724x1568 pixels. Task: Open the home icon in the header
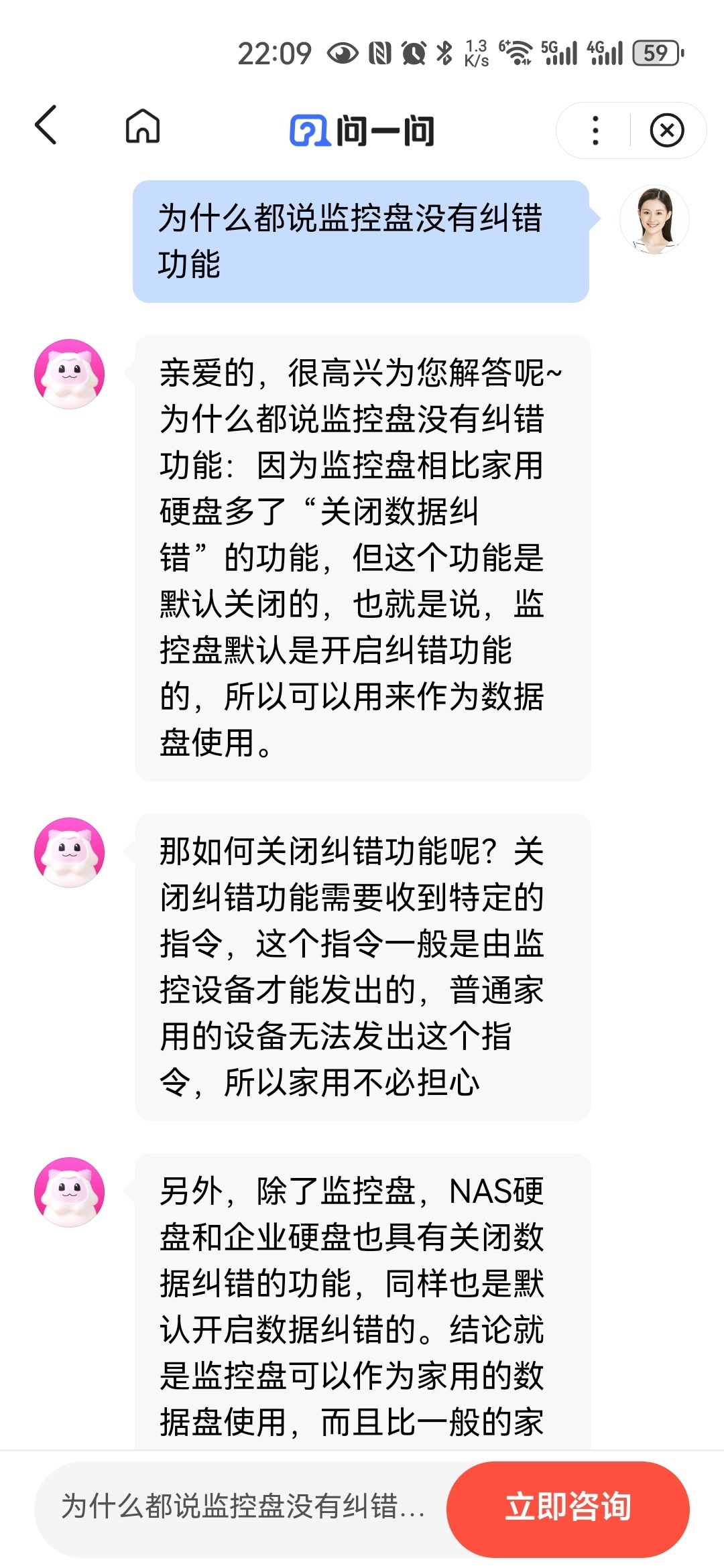pos(142,126)
